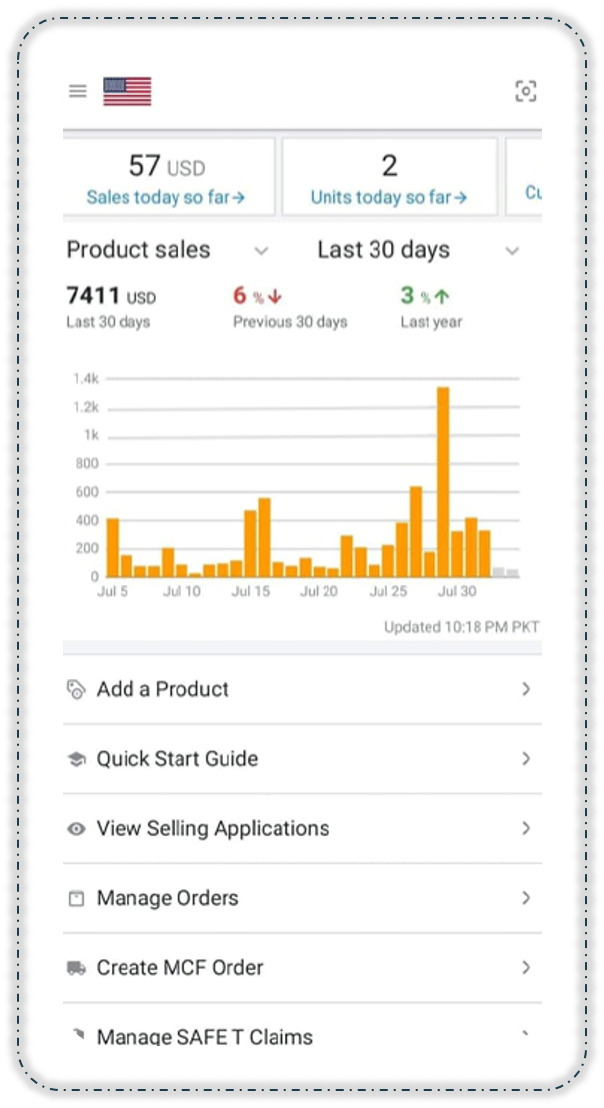The height and width of the screenshot is (1108, 604).
Task: Open Sales today so far
Action: [166, 197]
